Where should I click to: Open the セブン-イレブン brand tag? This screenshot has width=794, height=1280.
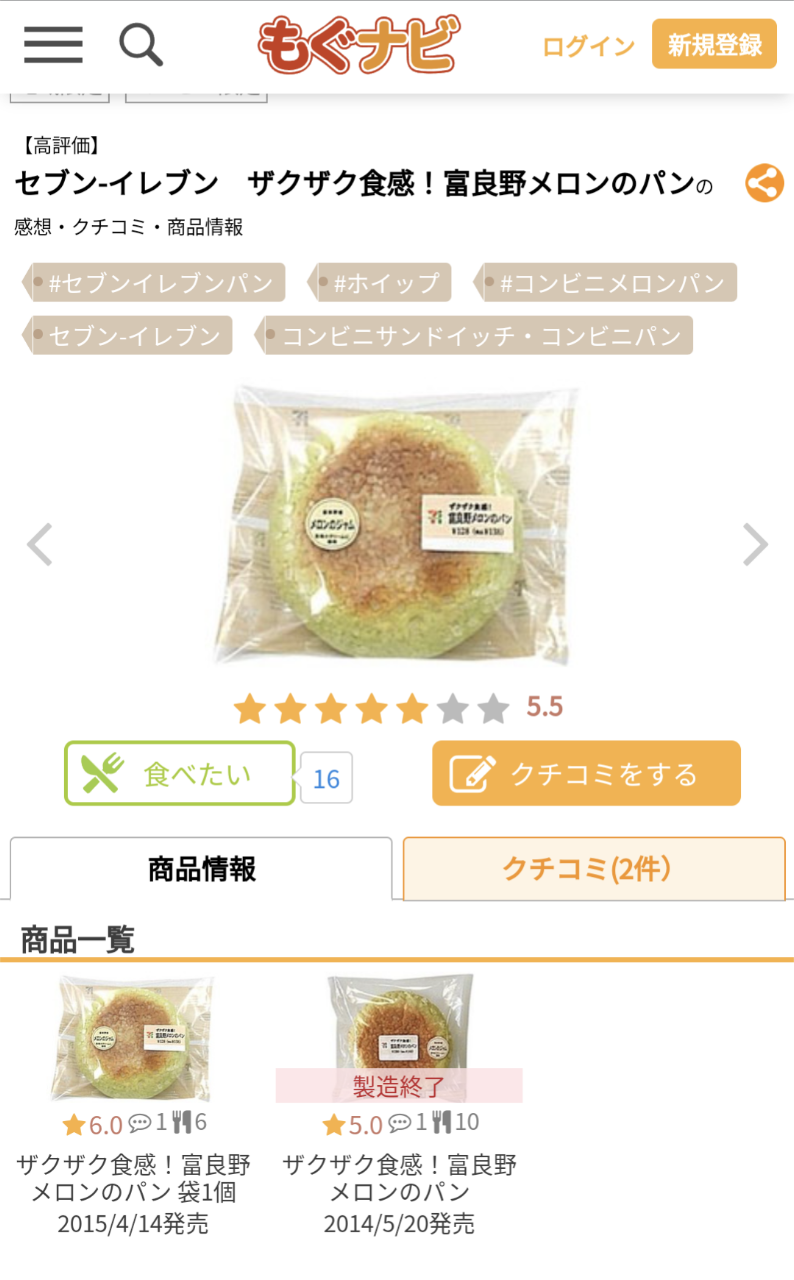tap(134, 336)
